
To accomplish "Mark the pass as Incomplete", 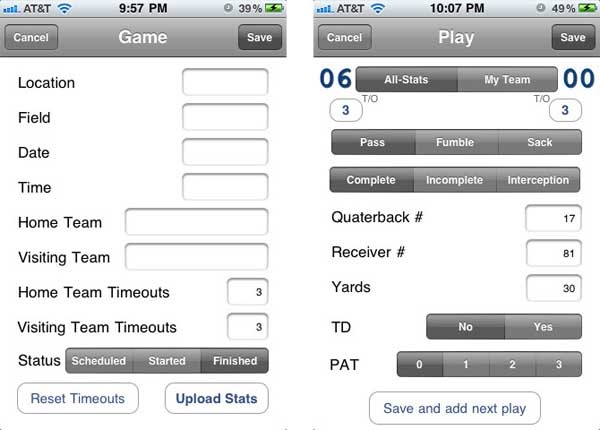I will [454, 181].
